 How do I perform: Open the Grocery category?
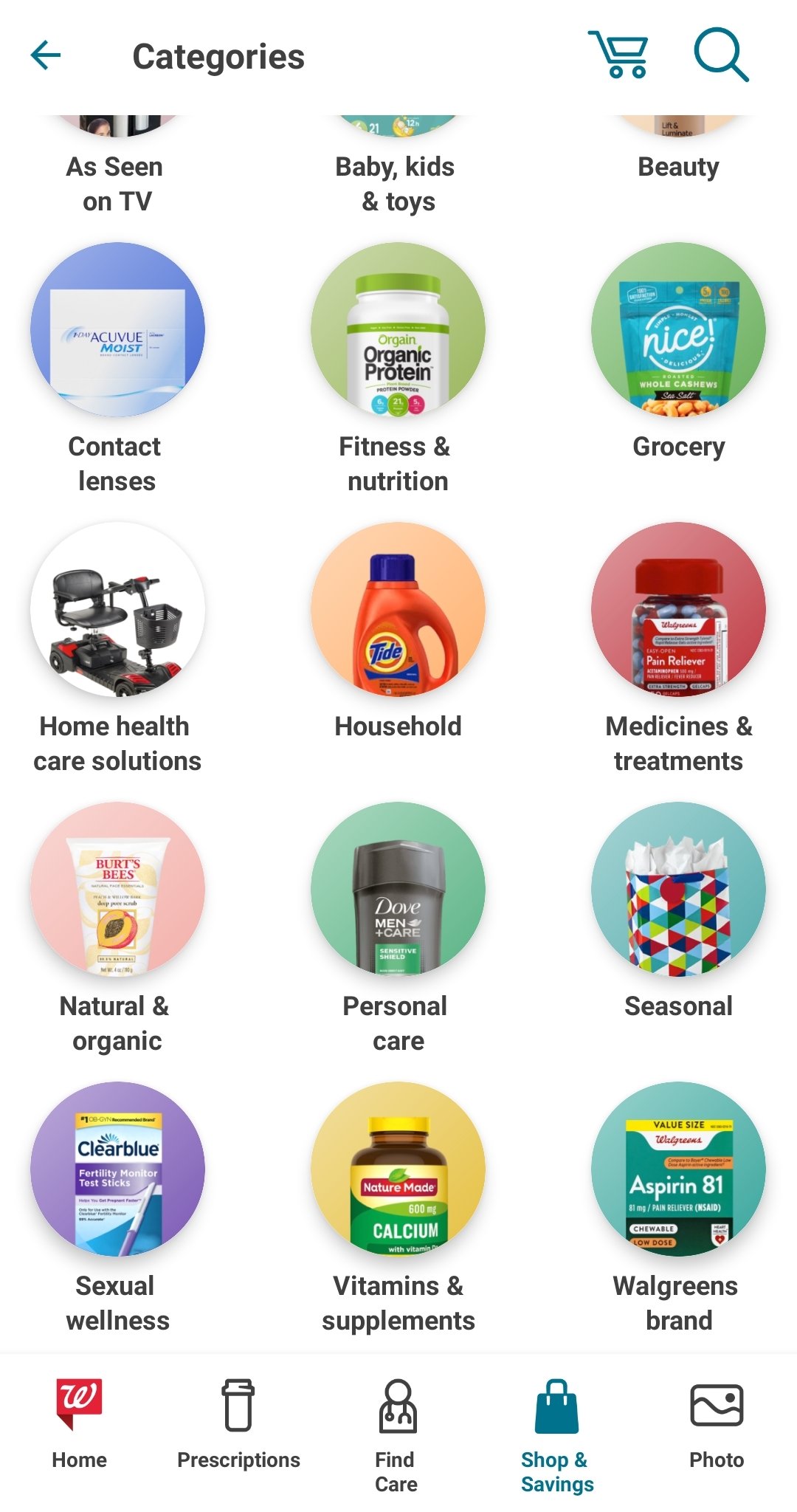(x=678, y=353)
